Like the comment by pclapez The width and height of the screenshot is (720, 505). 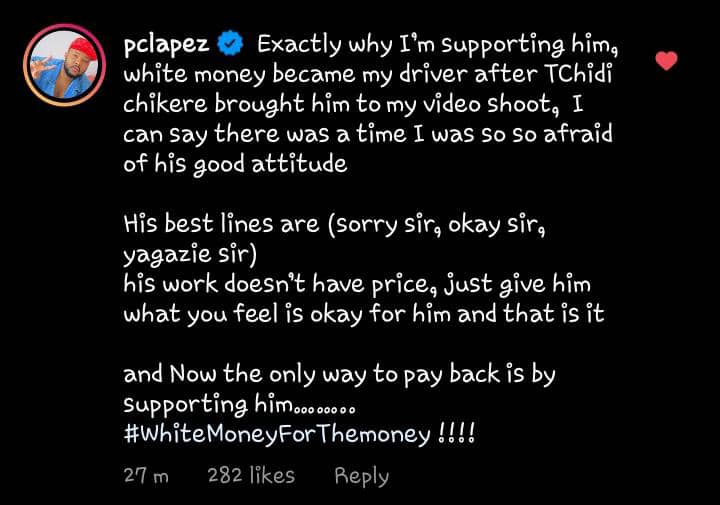666,61
